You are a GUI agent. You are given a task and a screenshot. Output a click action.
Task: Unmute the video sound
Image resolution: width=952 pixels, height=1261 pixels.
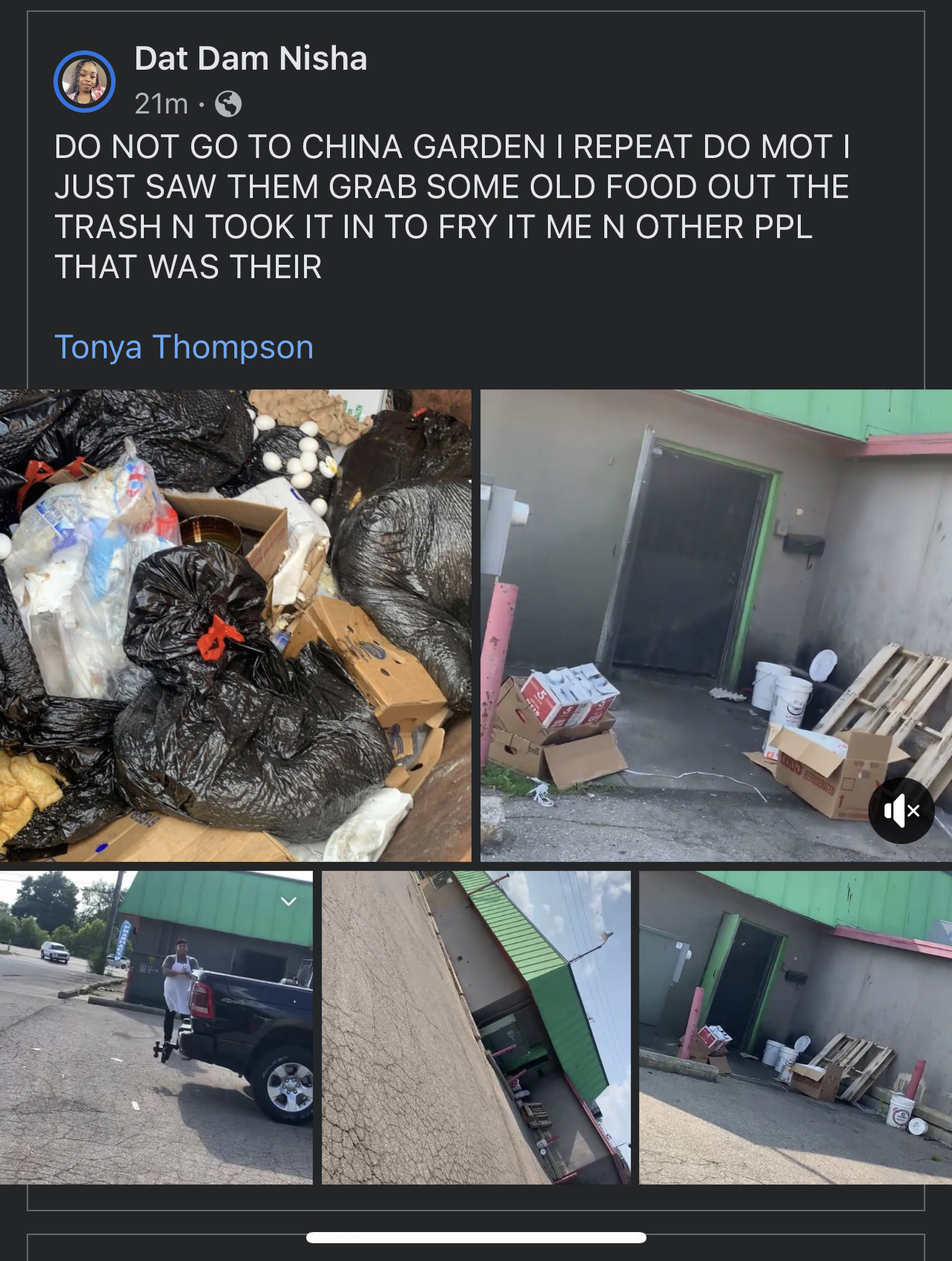tap(901, 811)
